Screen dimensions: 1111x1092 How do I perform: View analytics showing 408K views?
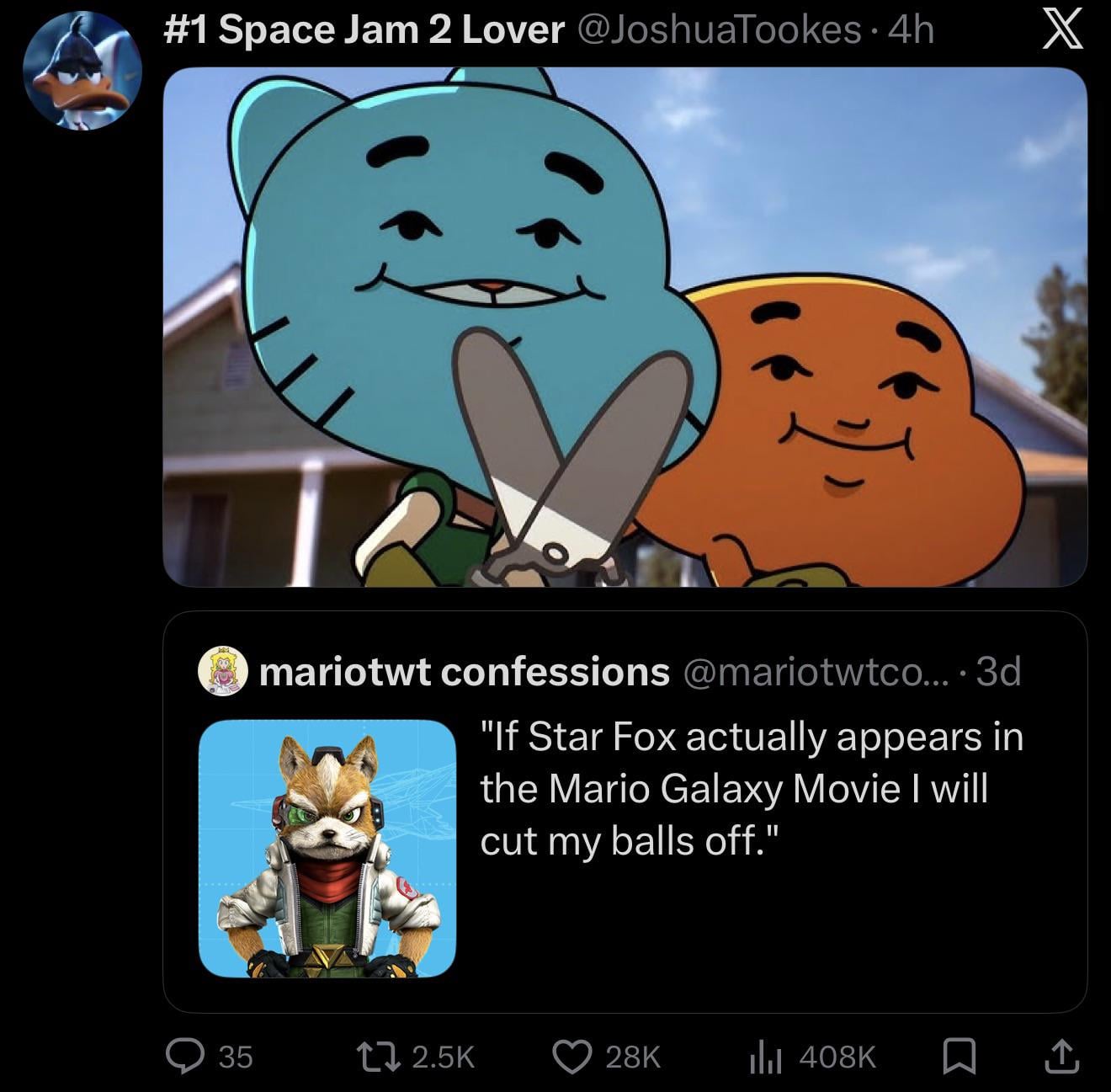(x=762, y=1056)
